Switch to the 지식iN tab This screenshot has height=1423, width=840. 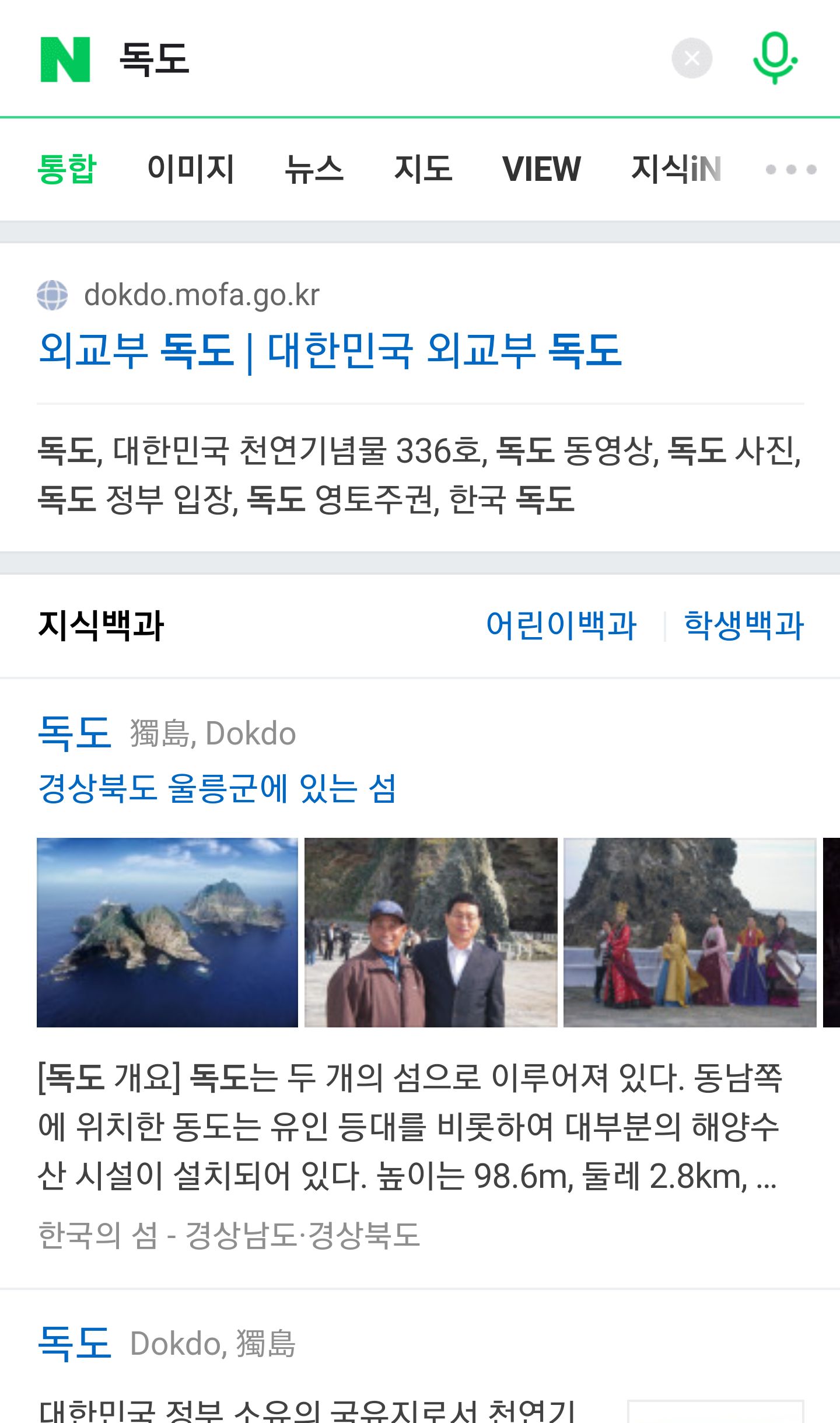(677, 169)
